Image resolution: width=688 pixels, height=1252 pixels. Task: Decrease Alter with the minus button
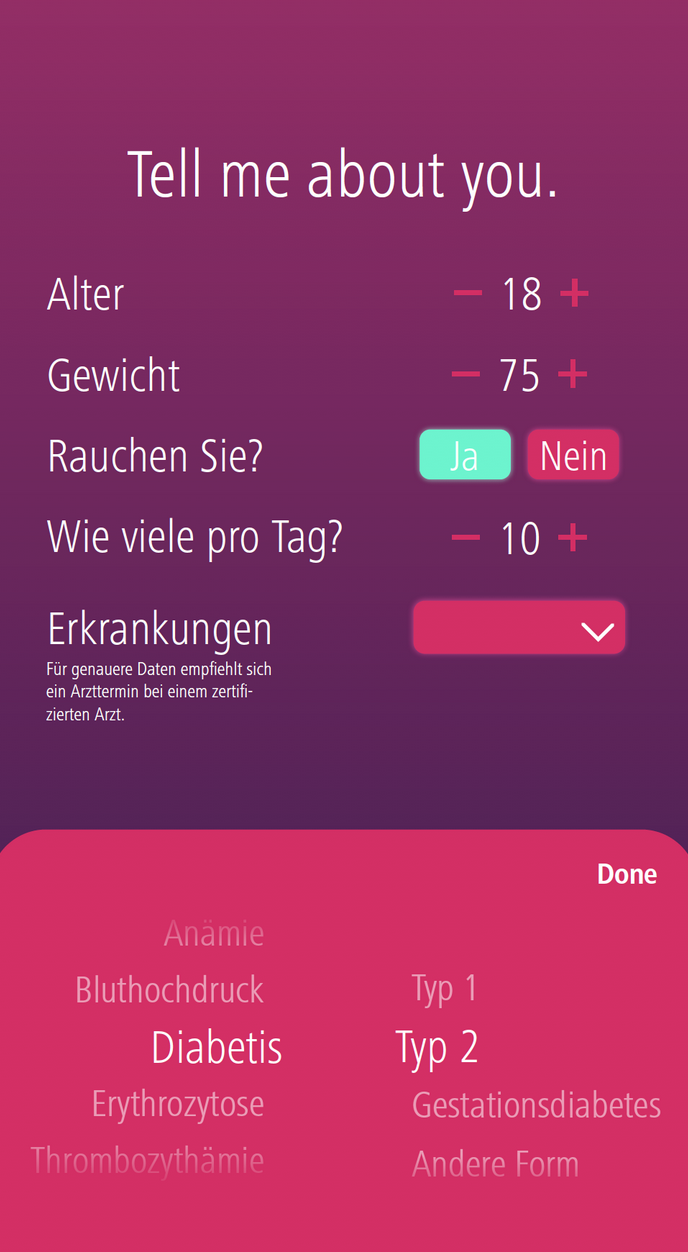(x=467, y=293)
